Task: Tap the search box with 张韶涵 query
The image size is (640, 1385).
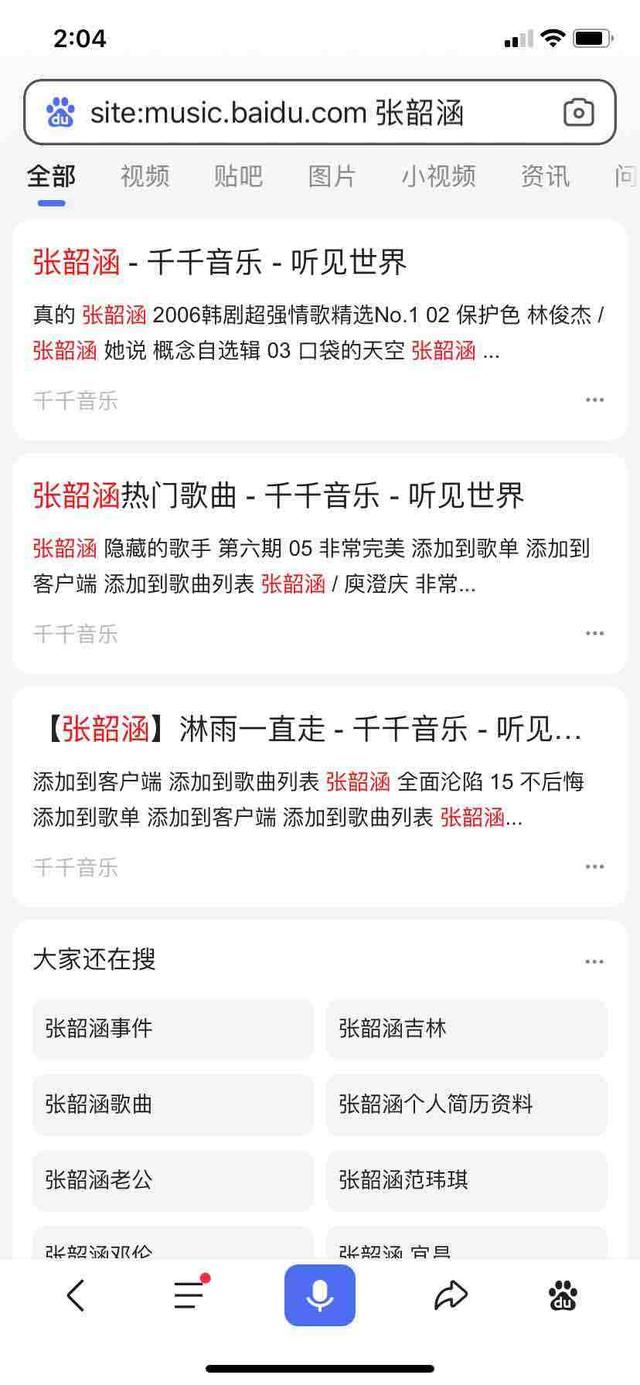Action: pyautogui.click(x=300, y=113)
